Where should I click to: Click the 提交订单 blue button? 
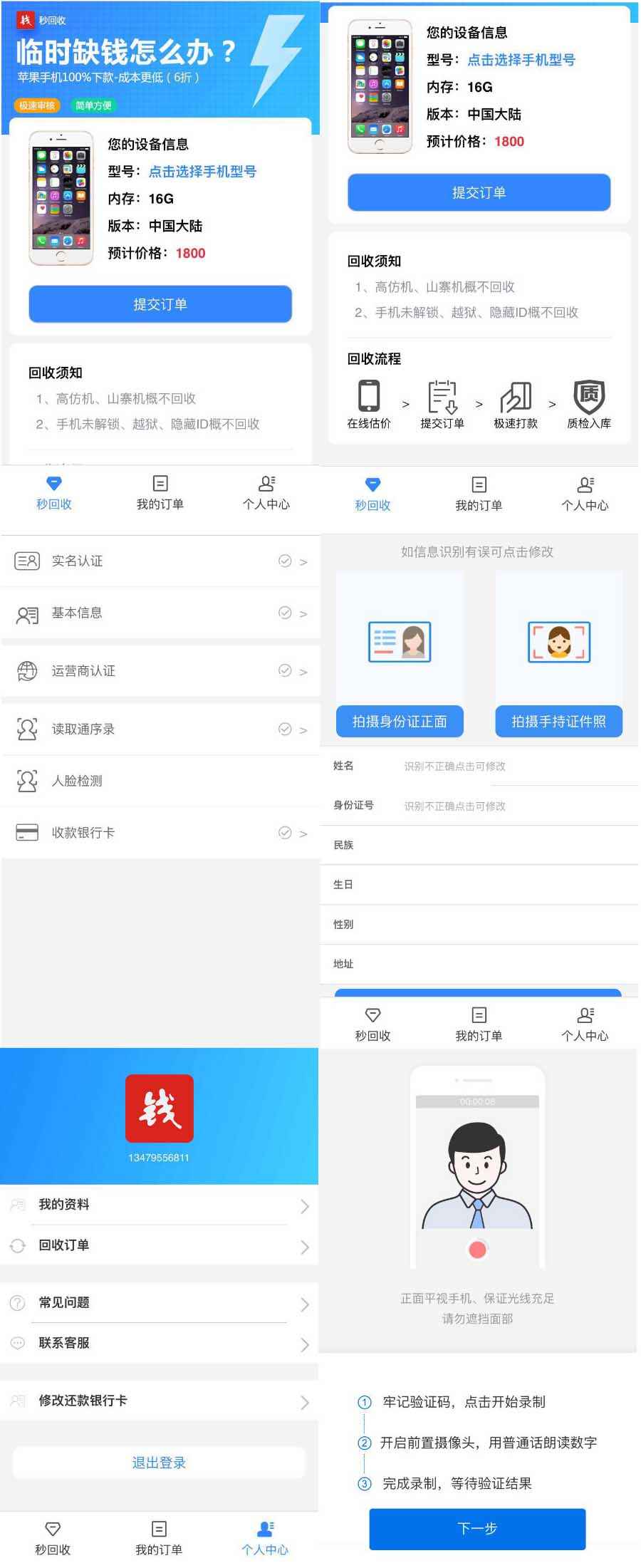click(x=160, y=304)
